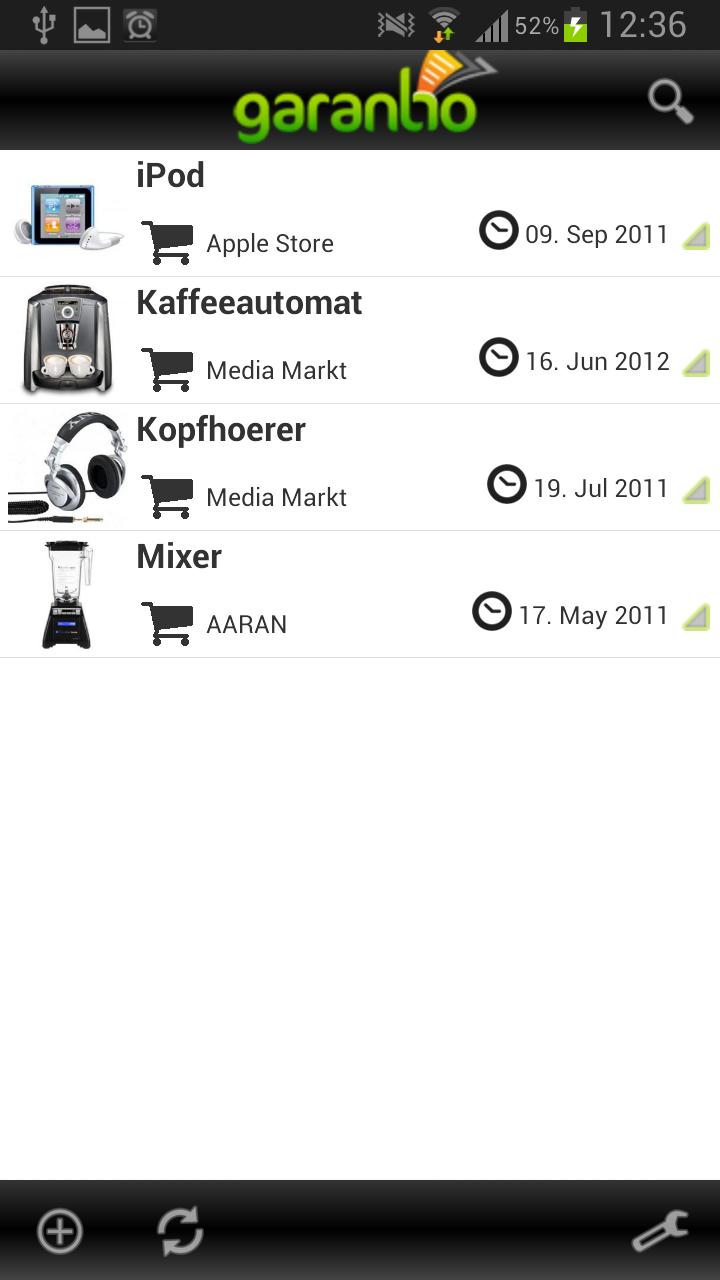Select the Kaffeeautomat item
This screenshot has height=1280, width=720.
[360, 340]
